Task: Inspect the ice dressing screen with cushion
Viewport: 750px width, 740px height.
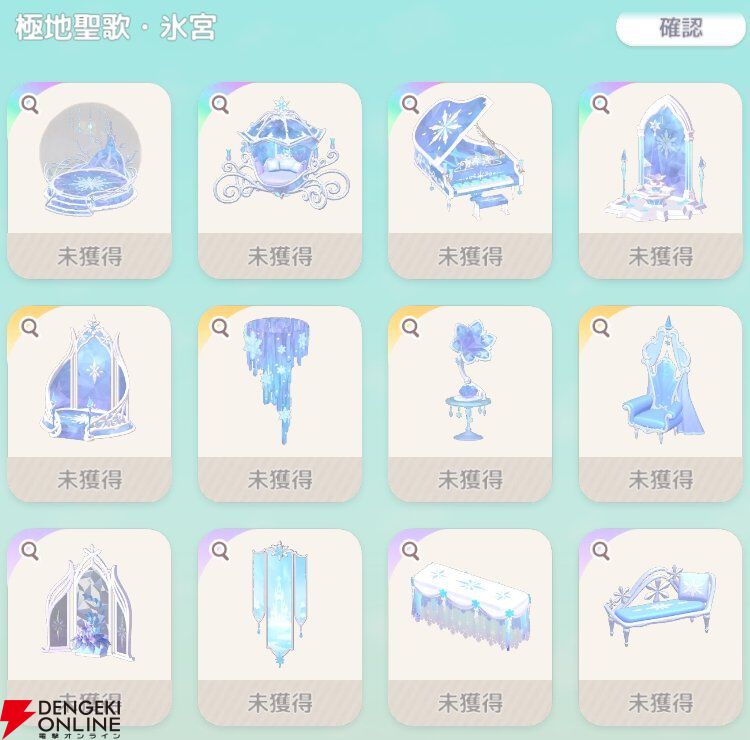Action: [x=30, y=327]
